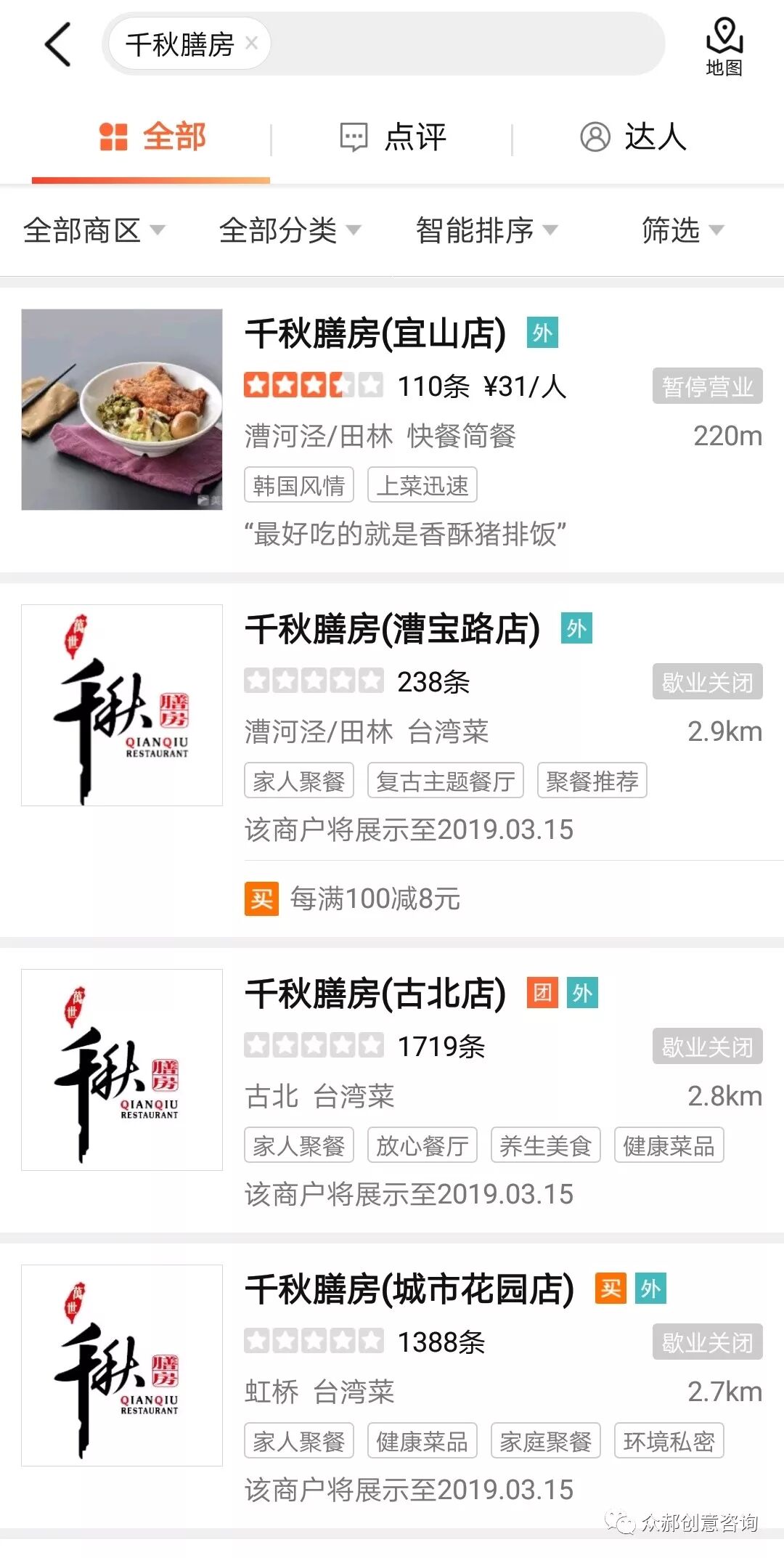The height and width of the screenshot is (1558, 784).
Task: Expand the 全部分类 dropdown
Action: (x=290, y=230)
